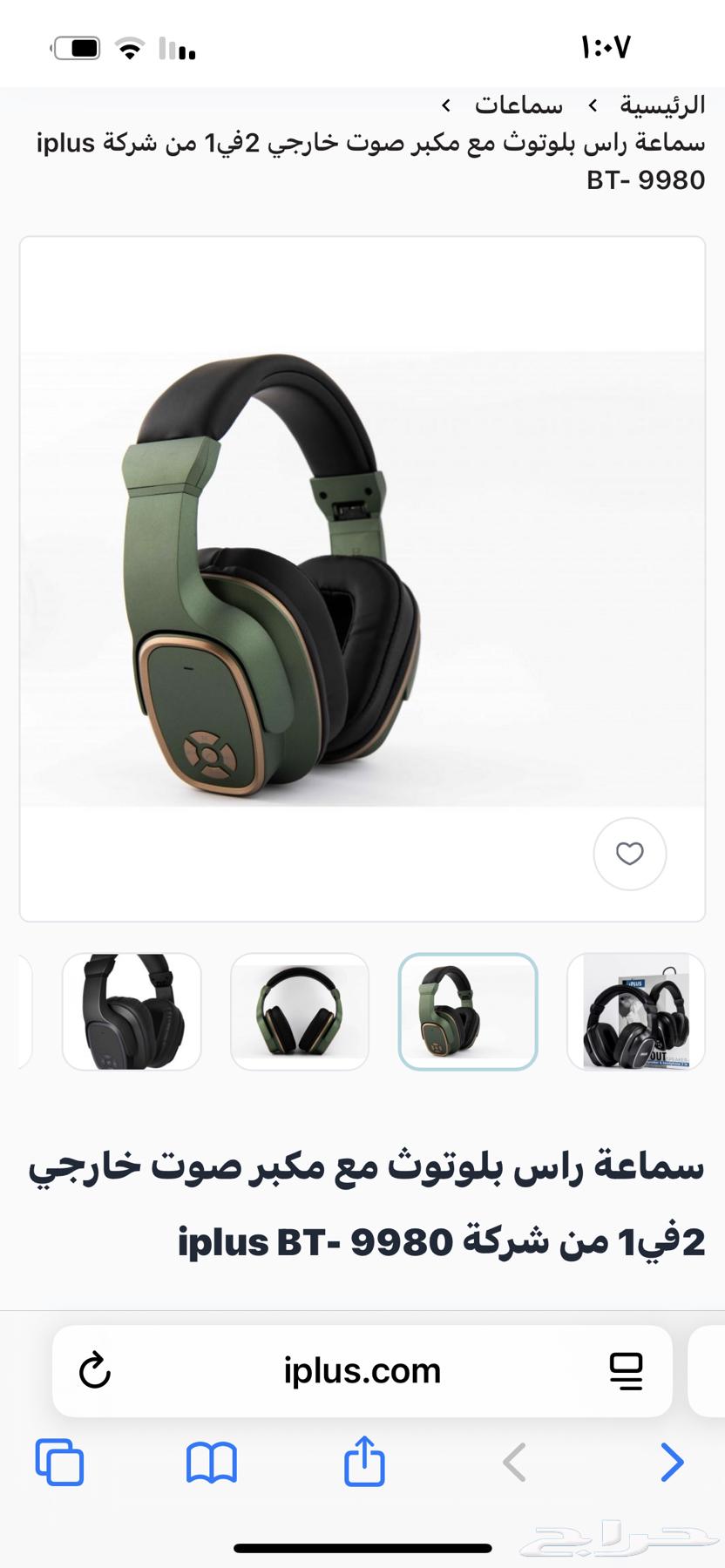
Task: Open the page settings reader menu
Action: click(626, 1370)
